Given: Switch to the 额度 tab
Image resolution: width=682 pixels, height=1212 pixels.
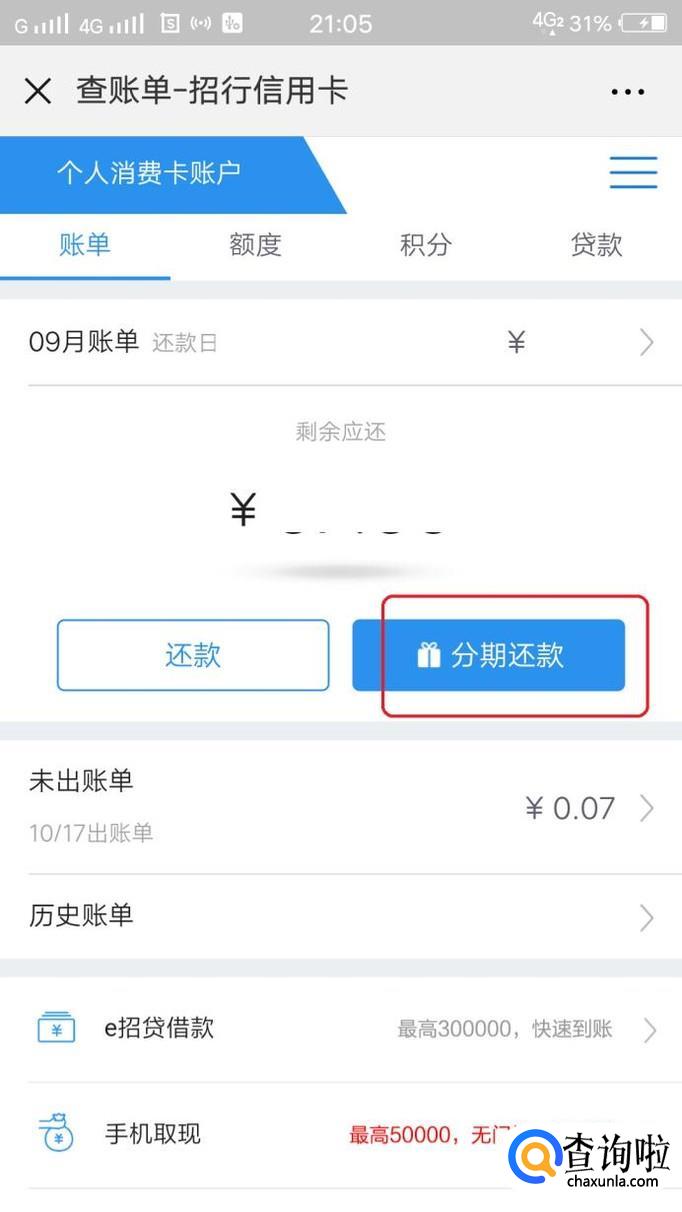Looking at the screenshot, I should (x=255, y=245).
